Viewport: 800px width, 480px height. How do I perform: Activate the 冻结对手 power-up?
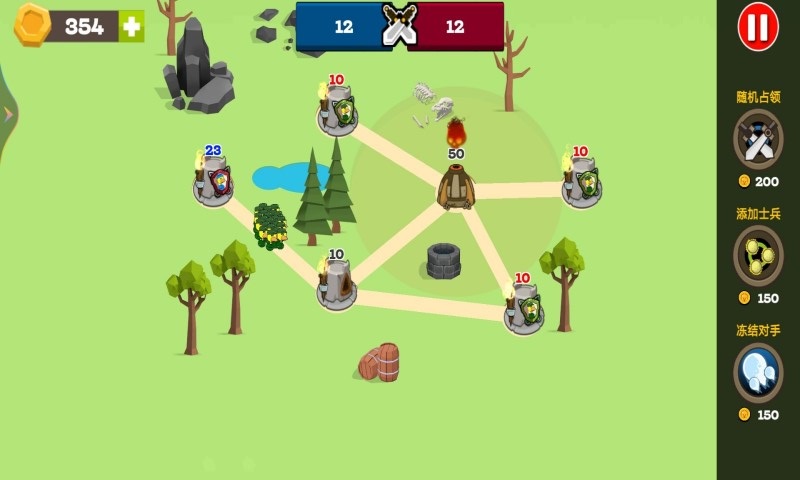coord(757,372)
